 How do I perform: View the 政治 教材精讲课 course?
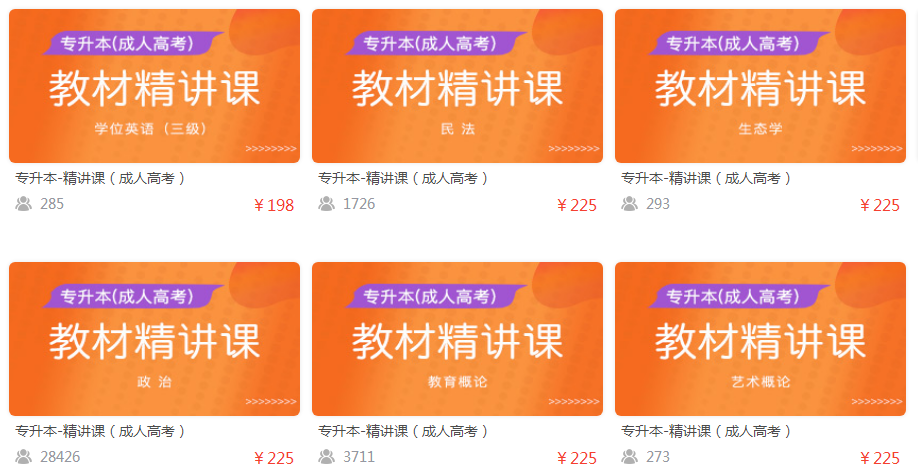pos(154,339)
